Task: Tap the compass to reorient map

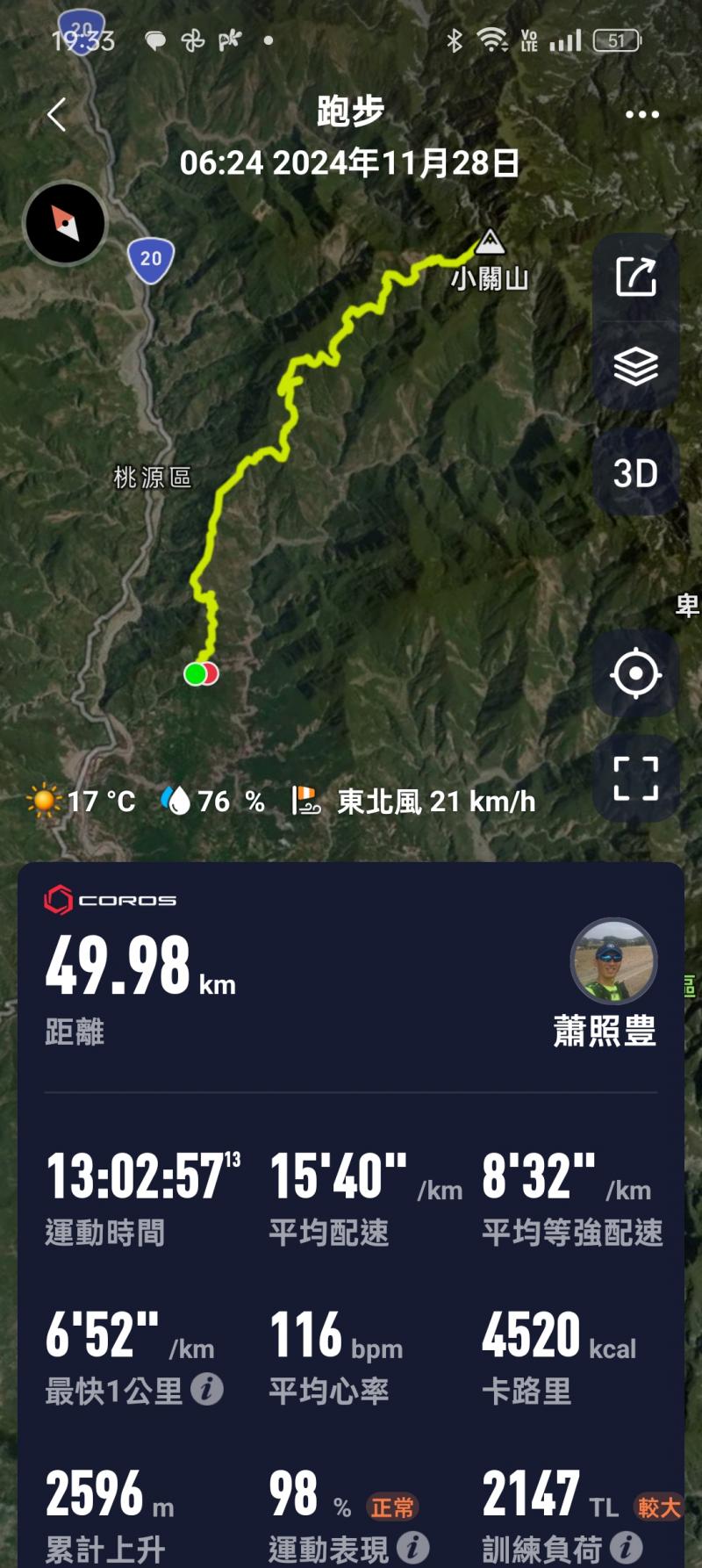Action: pos(65,224)
